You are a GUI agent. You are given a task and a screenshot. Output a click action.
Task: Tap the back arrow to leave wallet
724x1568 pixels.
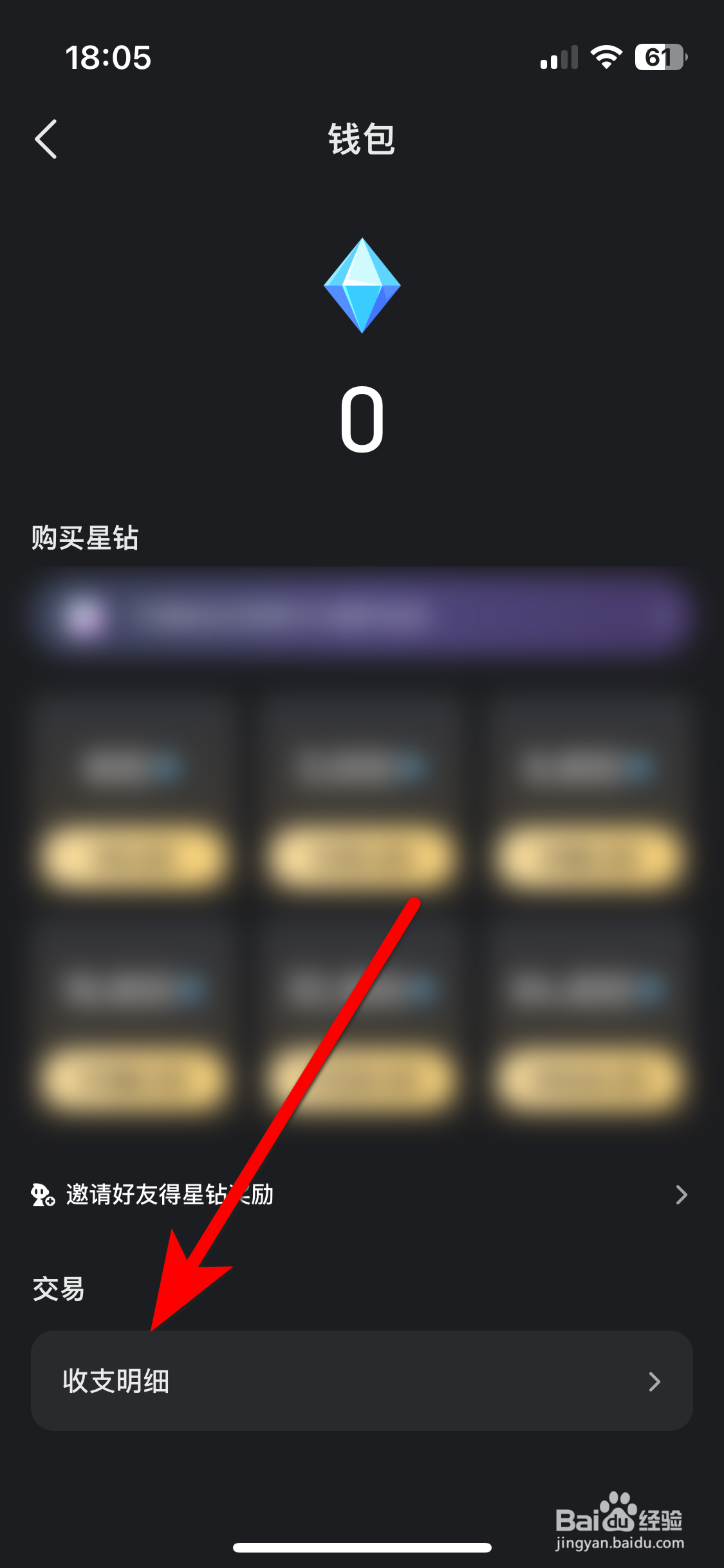coord(45,140)
